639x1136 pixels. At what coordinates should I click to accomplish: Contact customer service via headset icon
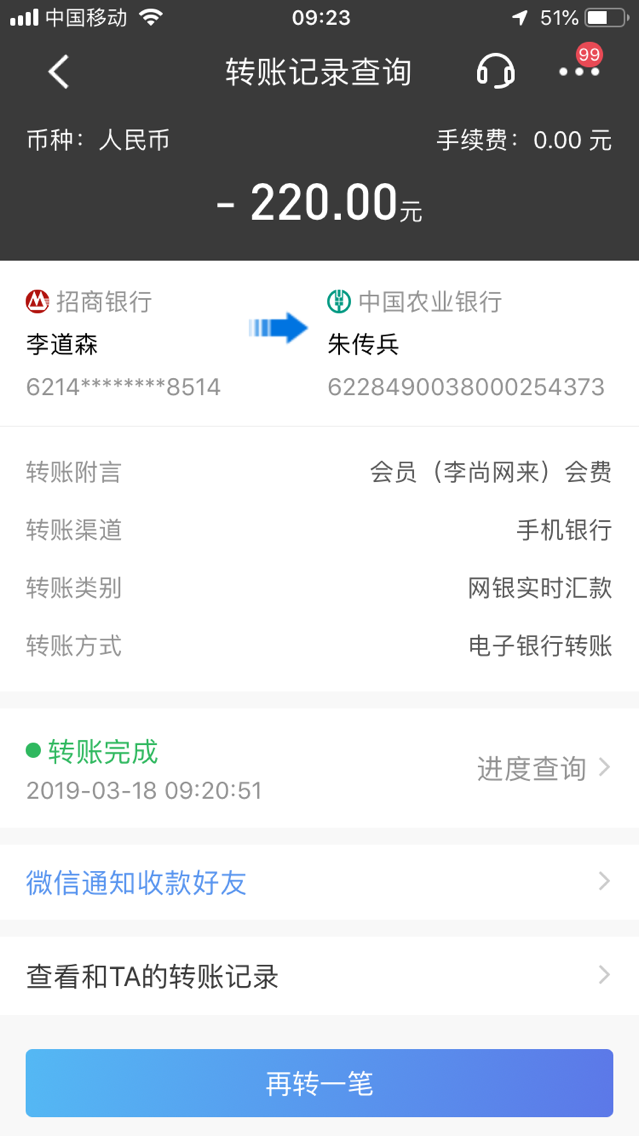pyautogui.click(x=495, y=72)
